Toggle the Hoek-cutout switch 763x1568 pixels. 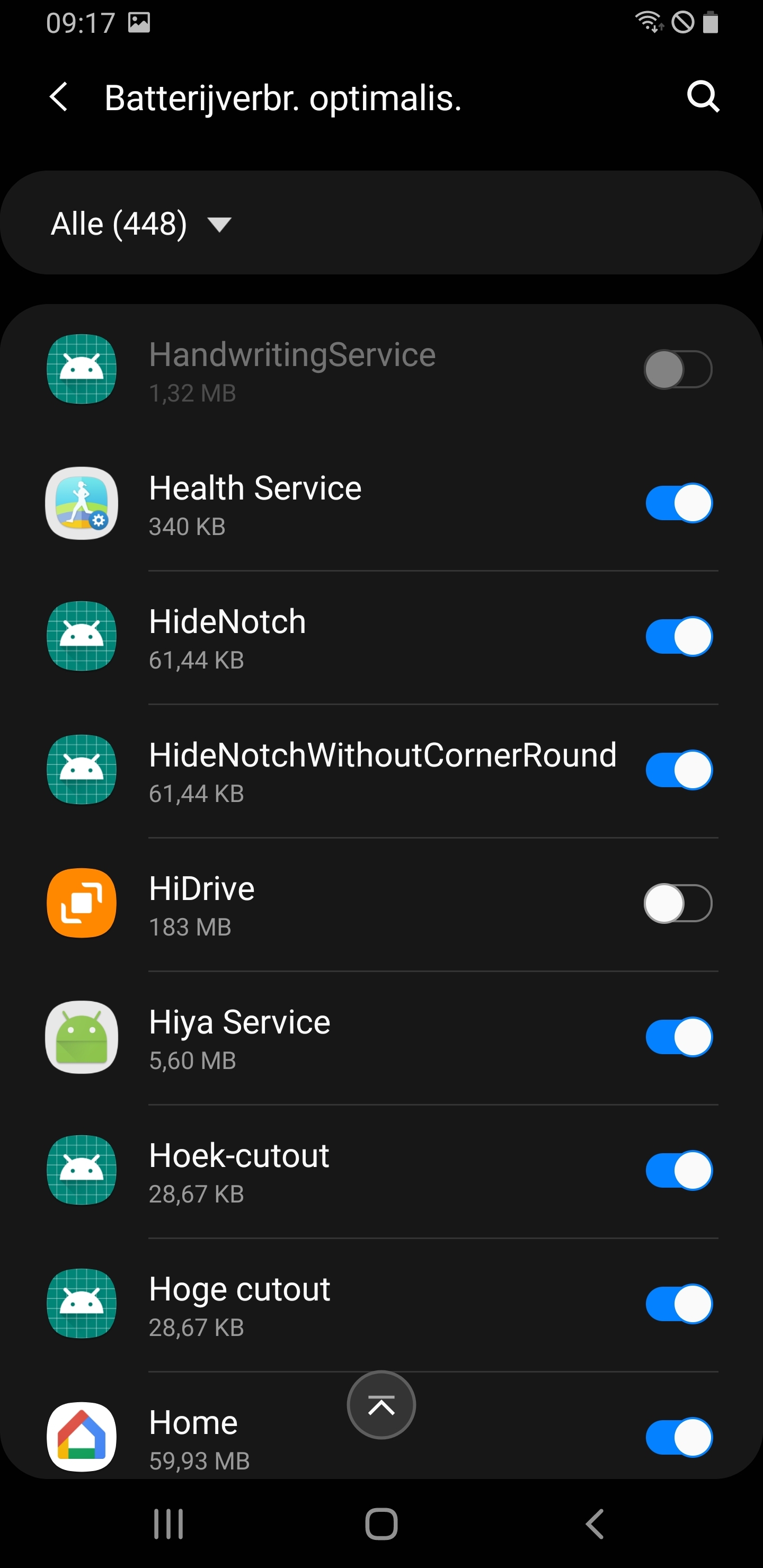(x=678, y=1170)
